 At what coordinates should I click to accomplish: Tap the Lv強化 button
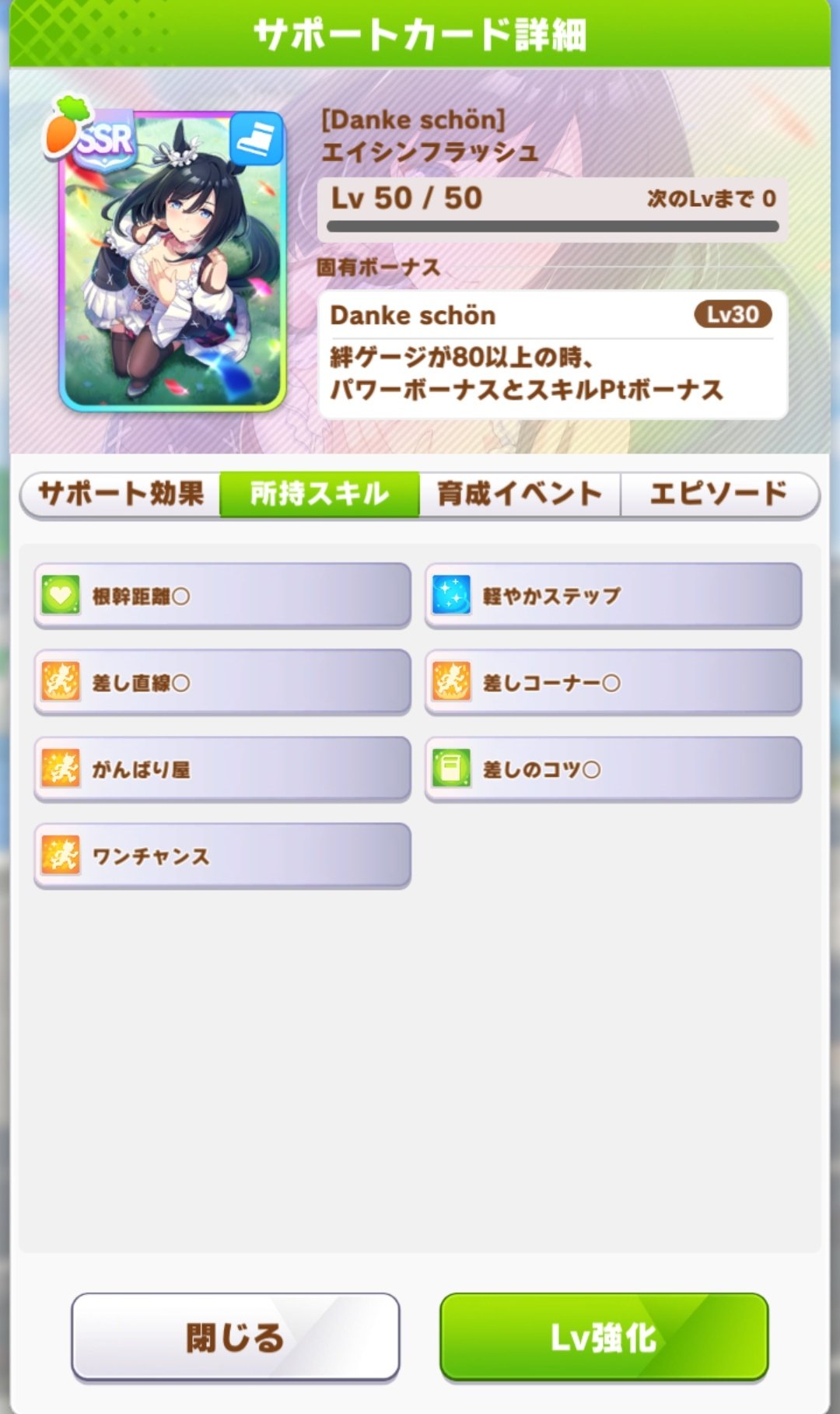(x=604, y=1336)
